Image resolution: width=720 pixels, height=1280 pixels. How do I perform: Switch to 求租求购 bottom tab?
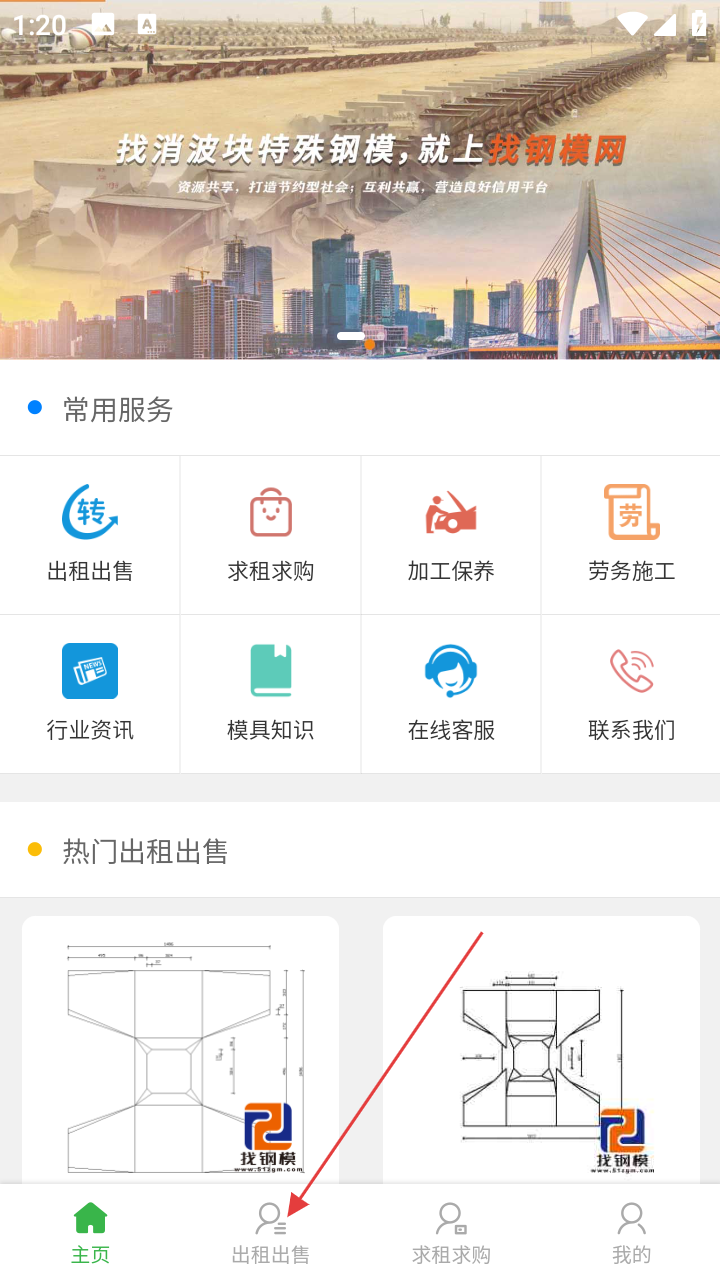(451, 1233)
